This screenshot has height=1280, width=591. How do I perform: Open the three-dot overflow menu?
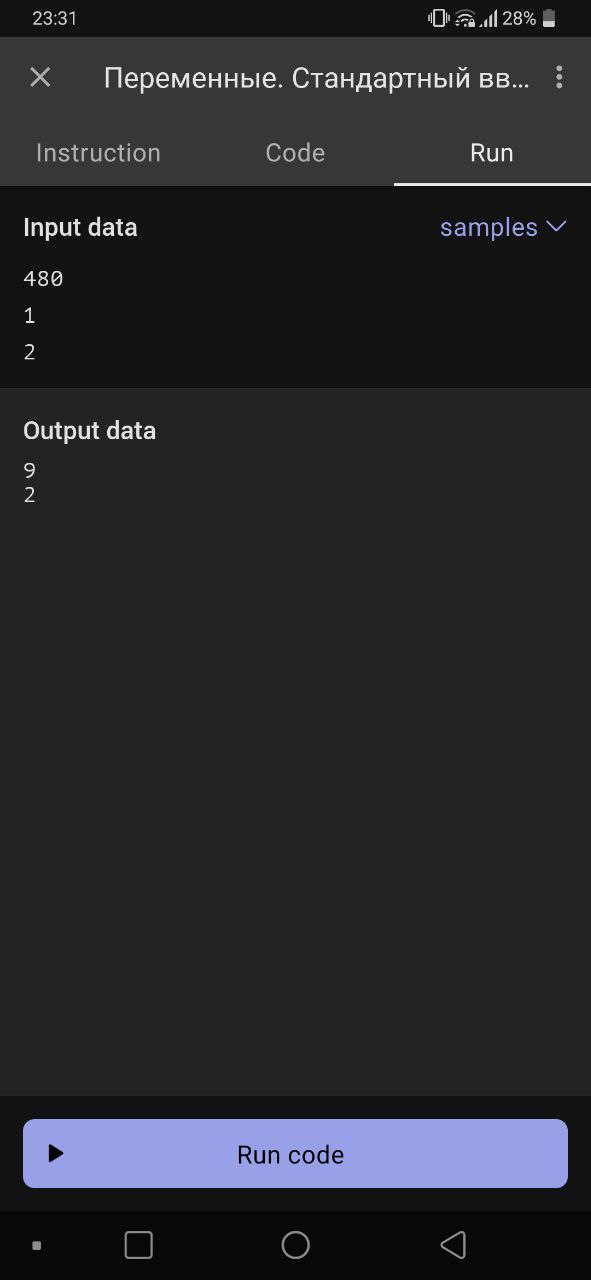(559, 77)
